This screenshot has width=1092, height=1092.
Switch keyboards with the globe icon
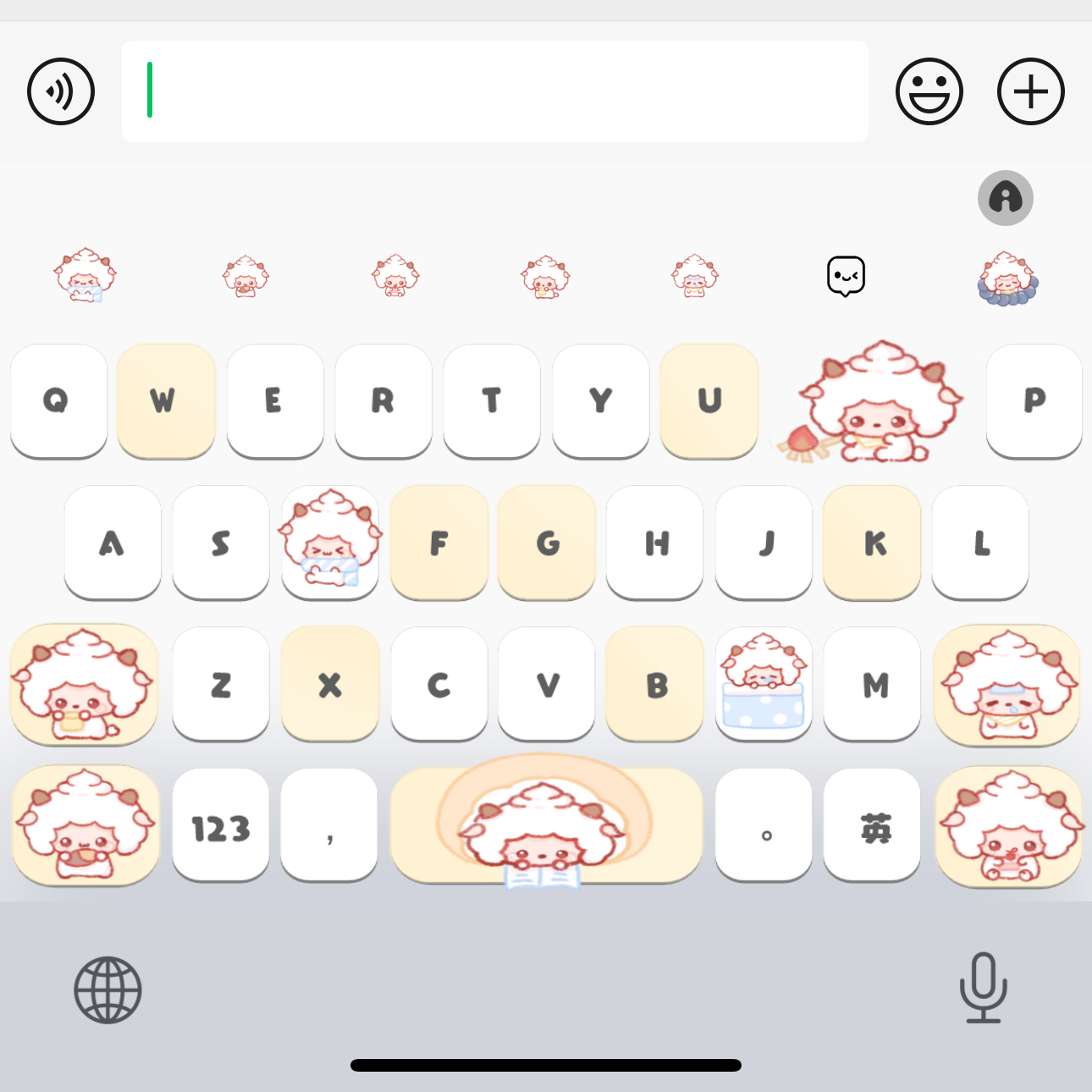(x=108, y=990)
